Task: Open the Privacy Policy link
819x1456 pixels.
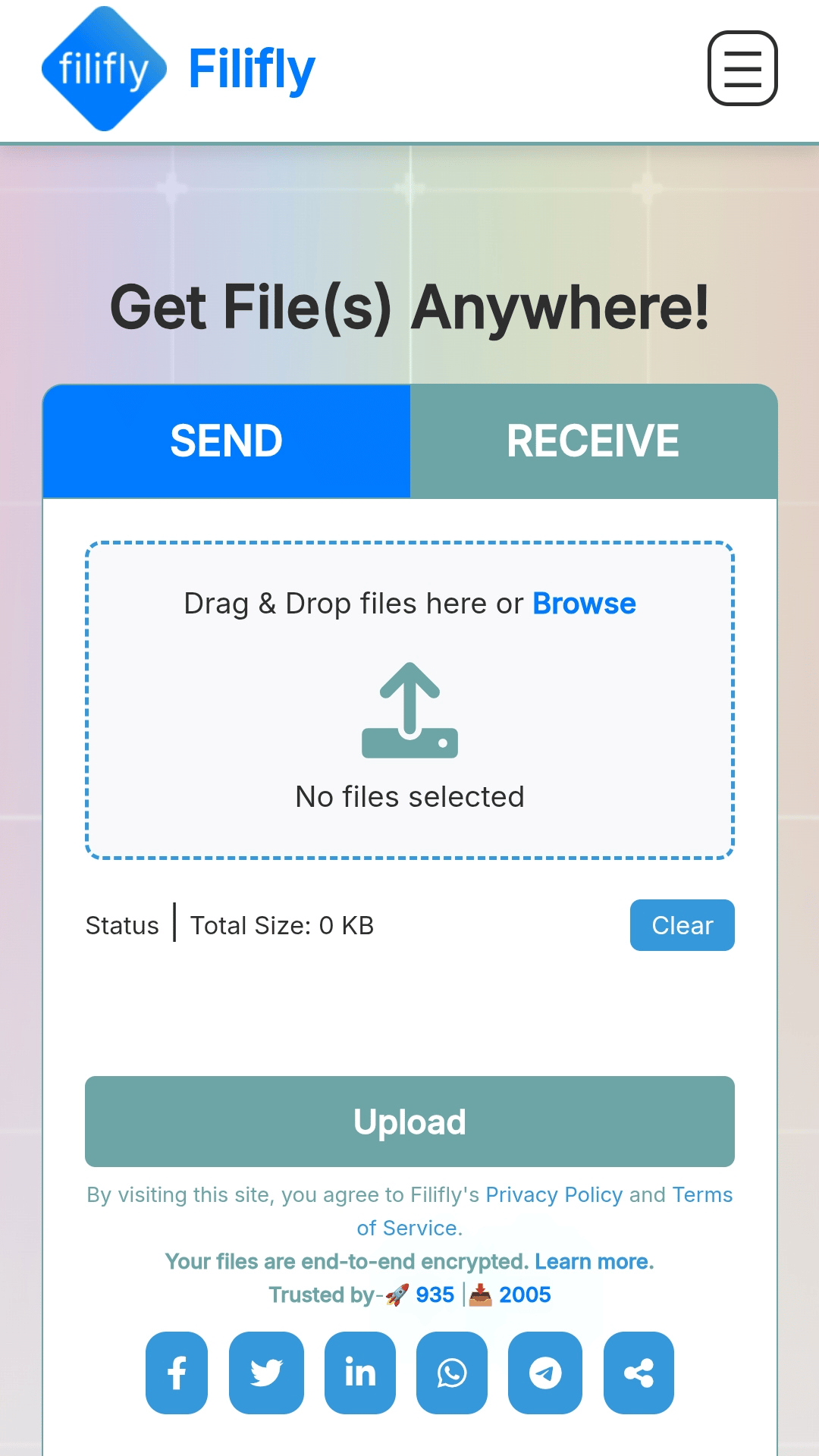Action: (554, 1195)
